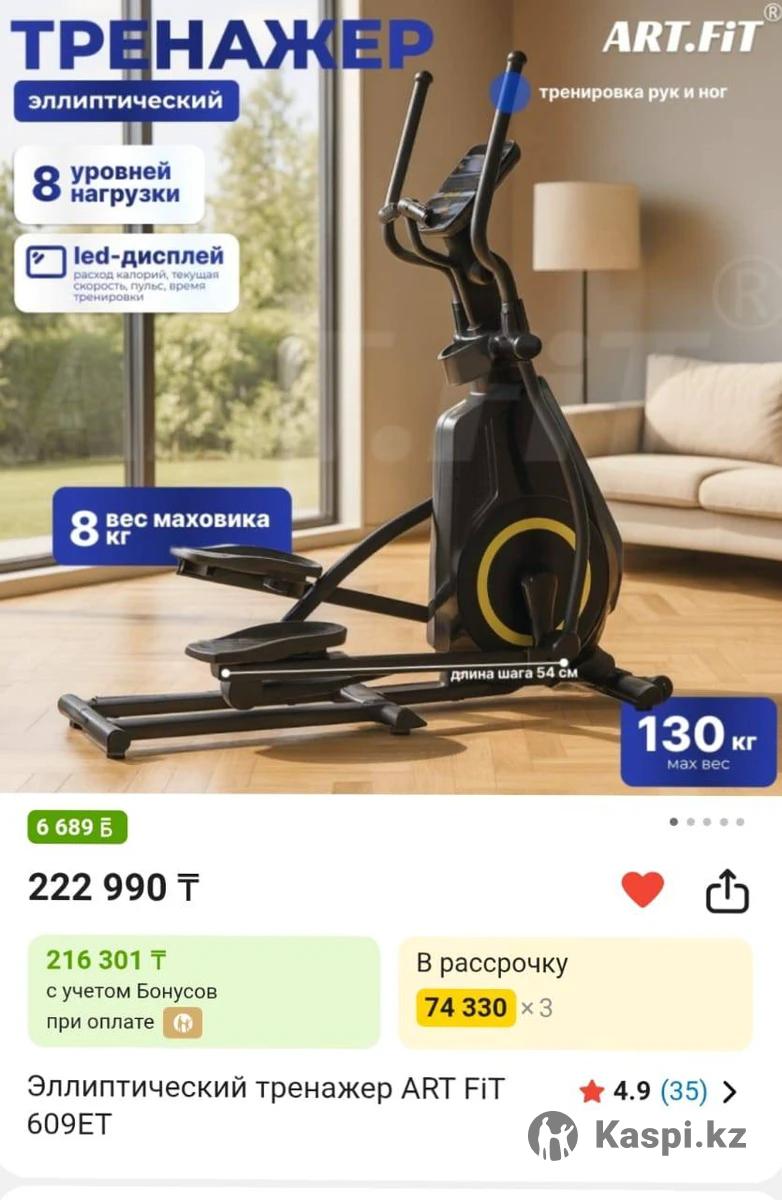Open the 216 301 ₸ bonus price offer
Image resolution: width=782 pixels, height=1200 pixels.
[203, 992]
